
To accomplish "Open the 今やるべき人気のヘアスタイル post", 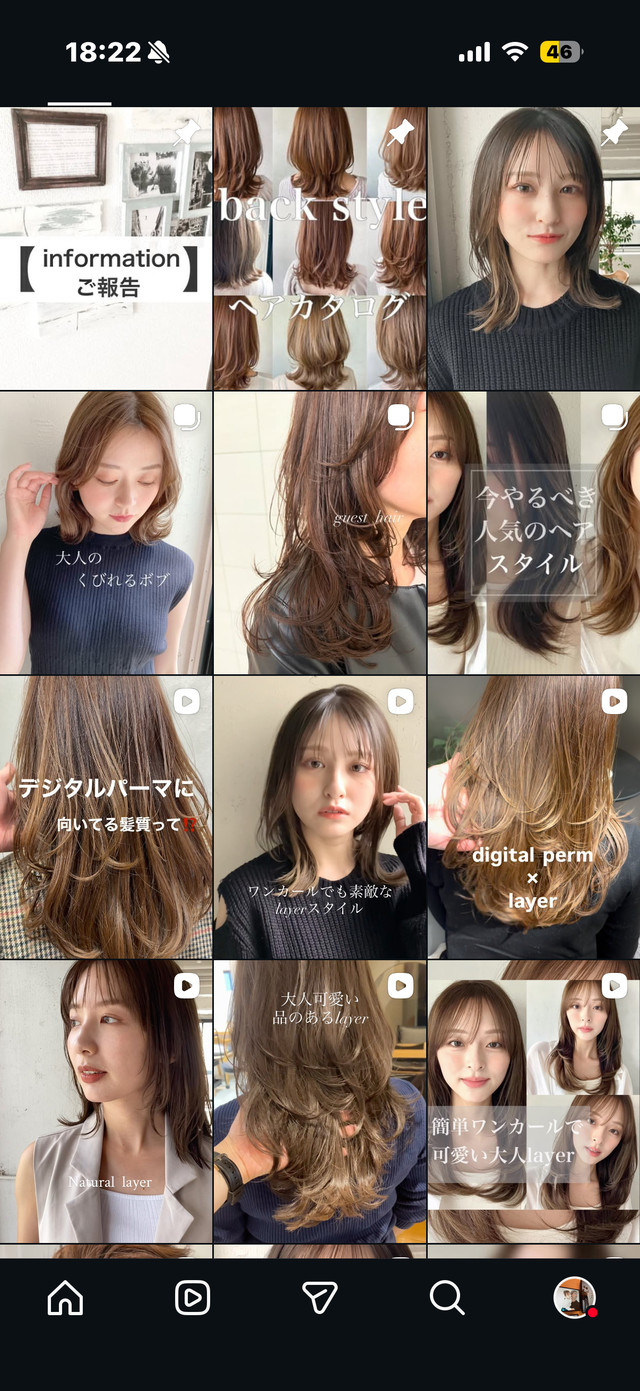I will pyautogui.click(x=534, y=532).
